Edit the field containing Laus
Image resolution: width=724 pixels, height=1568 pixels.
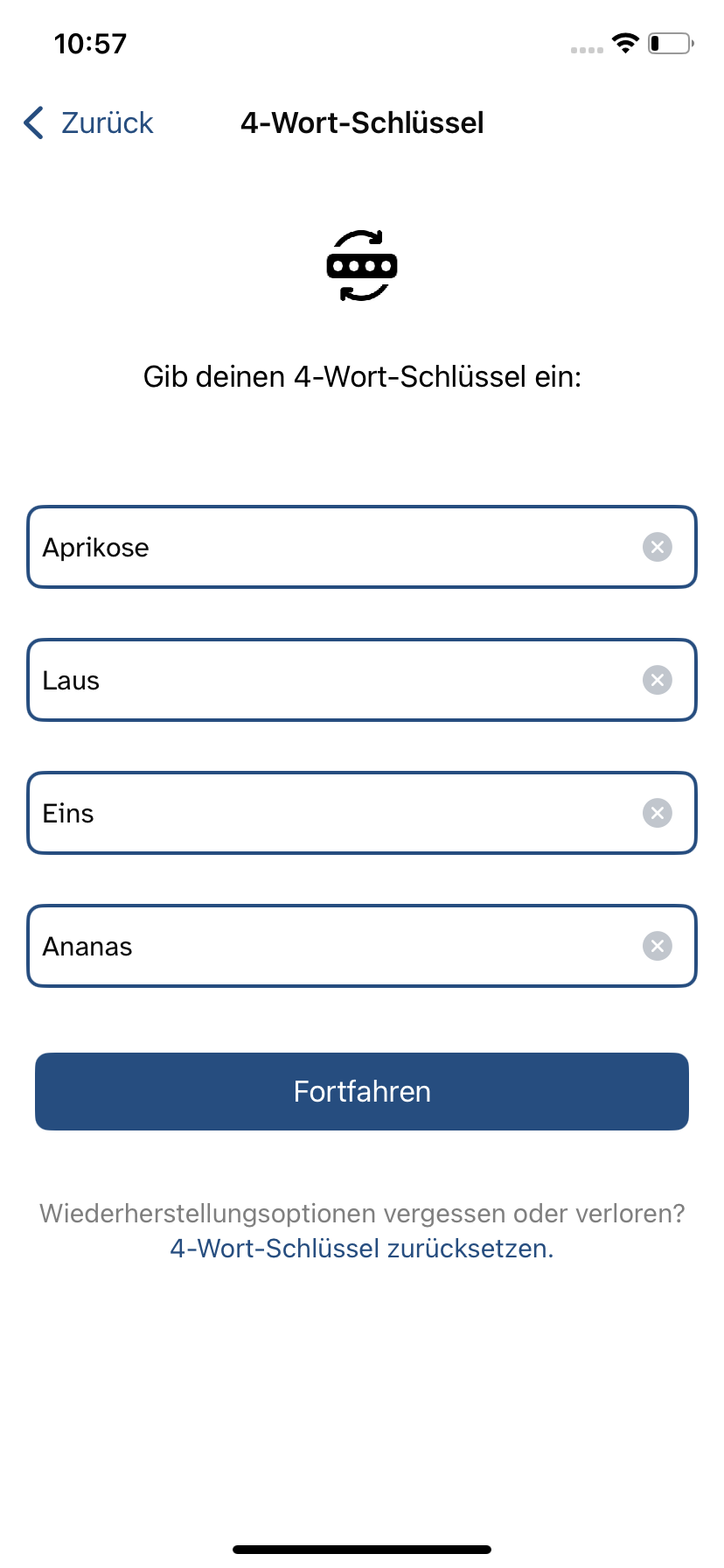tap(332, 681)
